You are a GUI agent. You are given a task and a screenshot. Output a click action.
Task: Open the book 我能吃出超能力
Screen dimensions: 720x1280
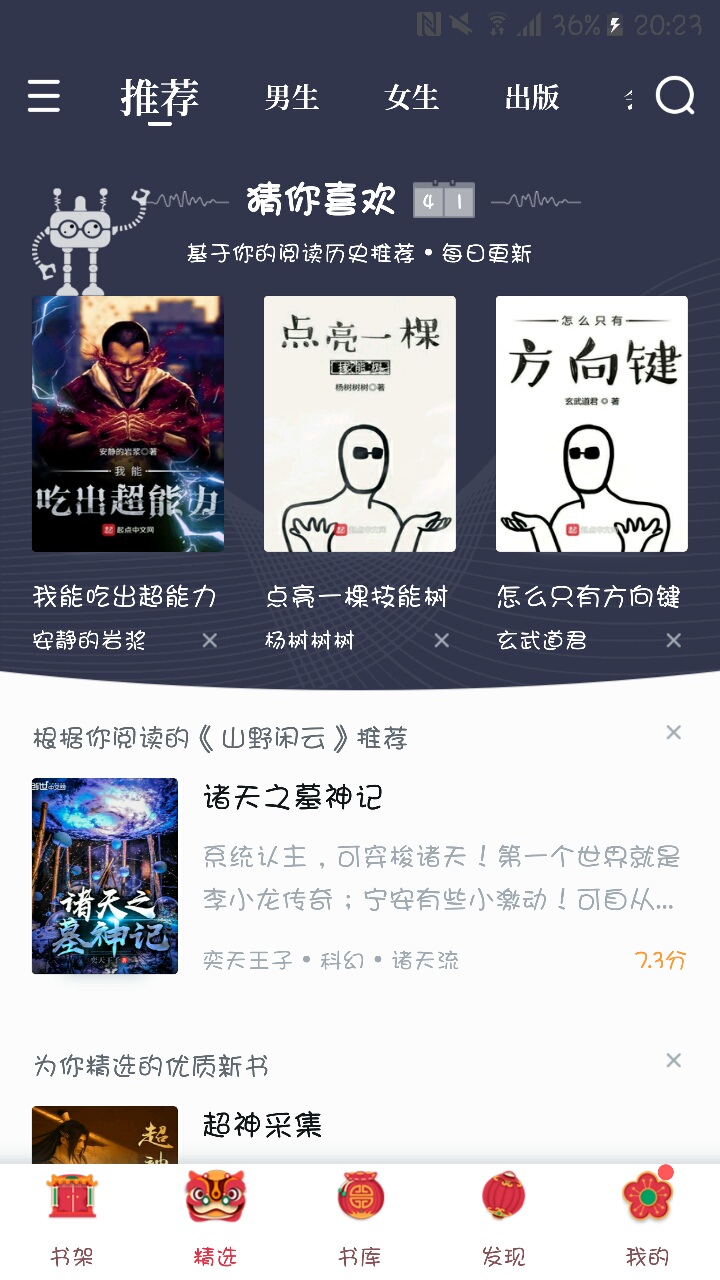[128, 424]
